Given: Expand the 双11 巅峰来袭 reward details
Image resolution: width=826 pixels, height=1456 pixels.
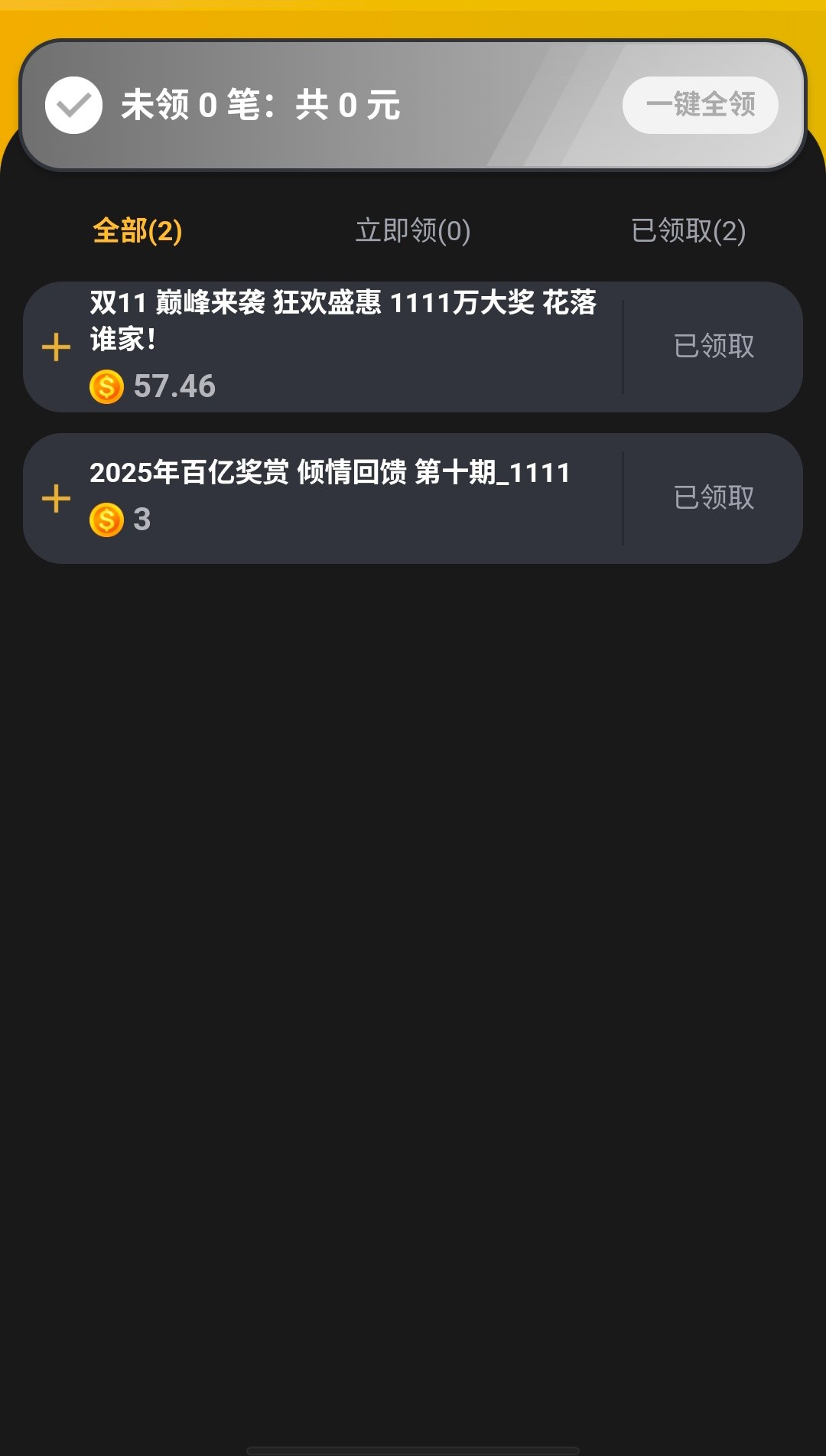Looking at the screenshot, I should (x=56, y=347).
